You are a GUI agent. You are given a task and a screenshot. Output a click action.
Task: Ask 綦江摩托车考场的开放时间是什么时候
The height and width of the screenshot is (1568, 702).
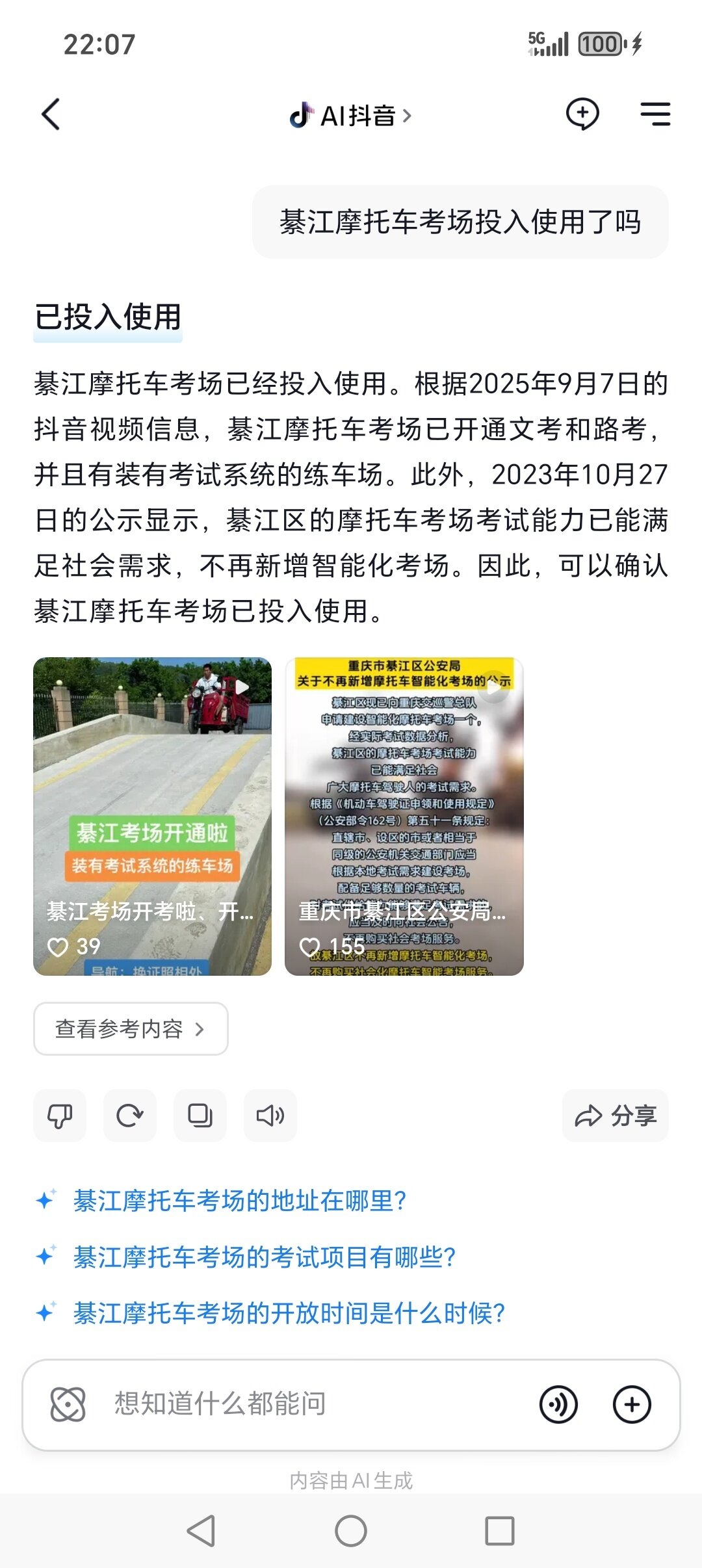[x=289, y=1313]
